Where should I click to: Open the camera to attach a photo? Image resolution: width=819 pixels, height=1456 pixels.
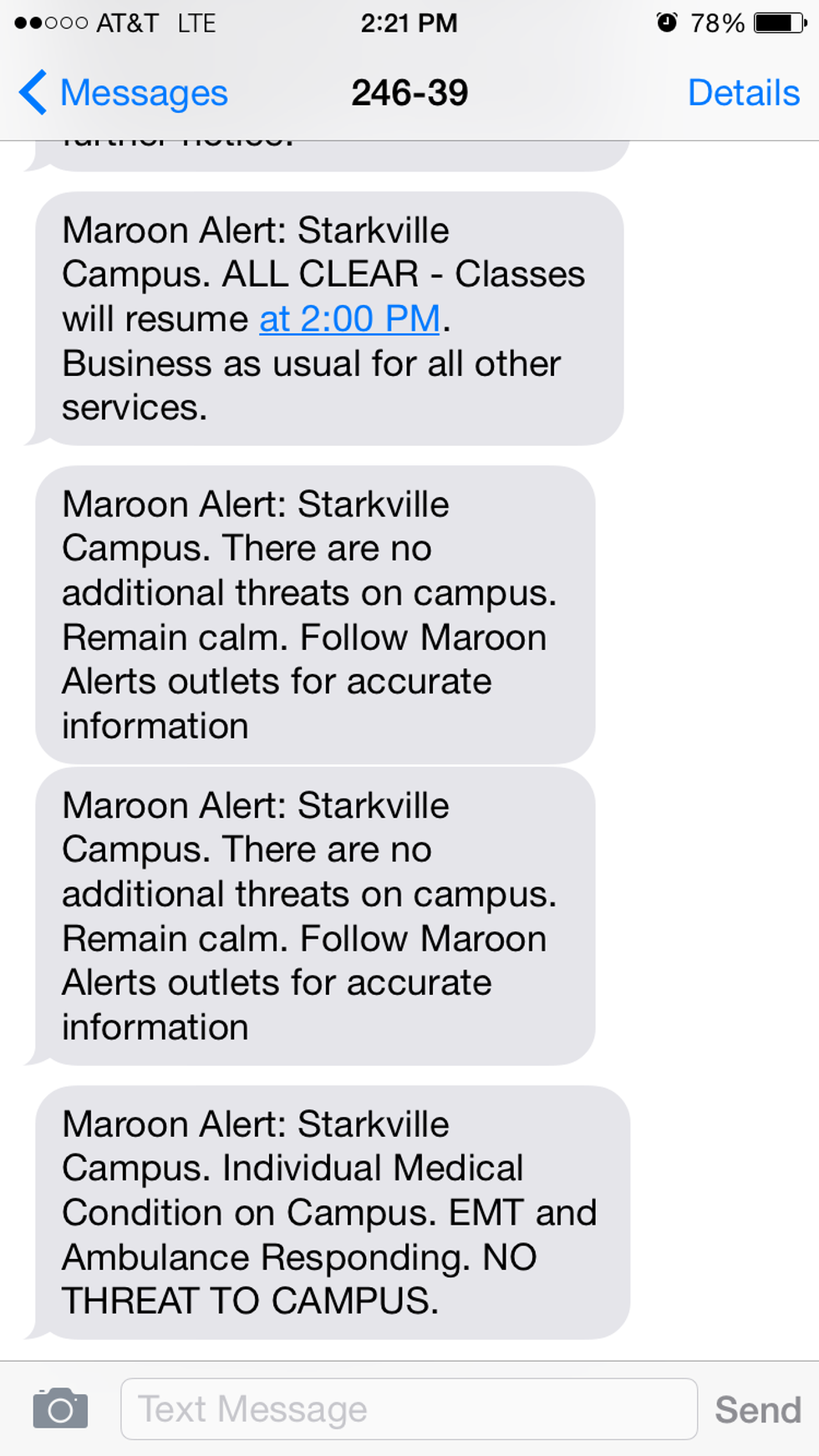point(60,1409)
